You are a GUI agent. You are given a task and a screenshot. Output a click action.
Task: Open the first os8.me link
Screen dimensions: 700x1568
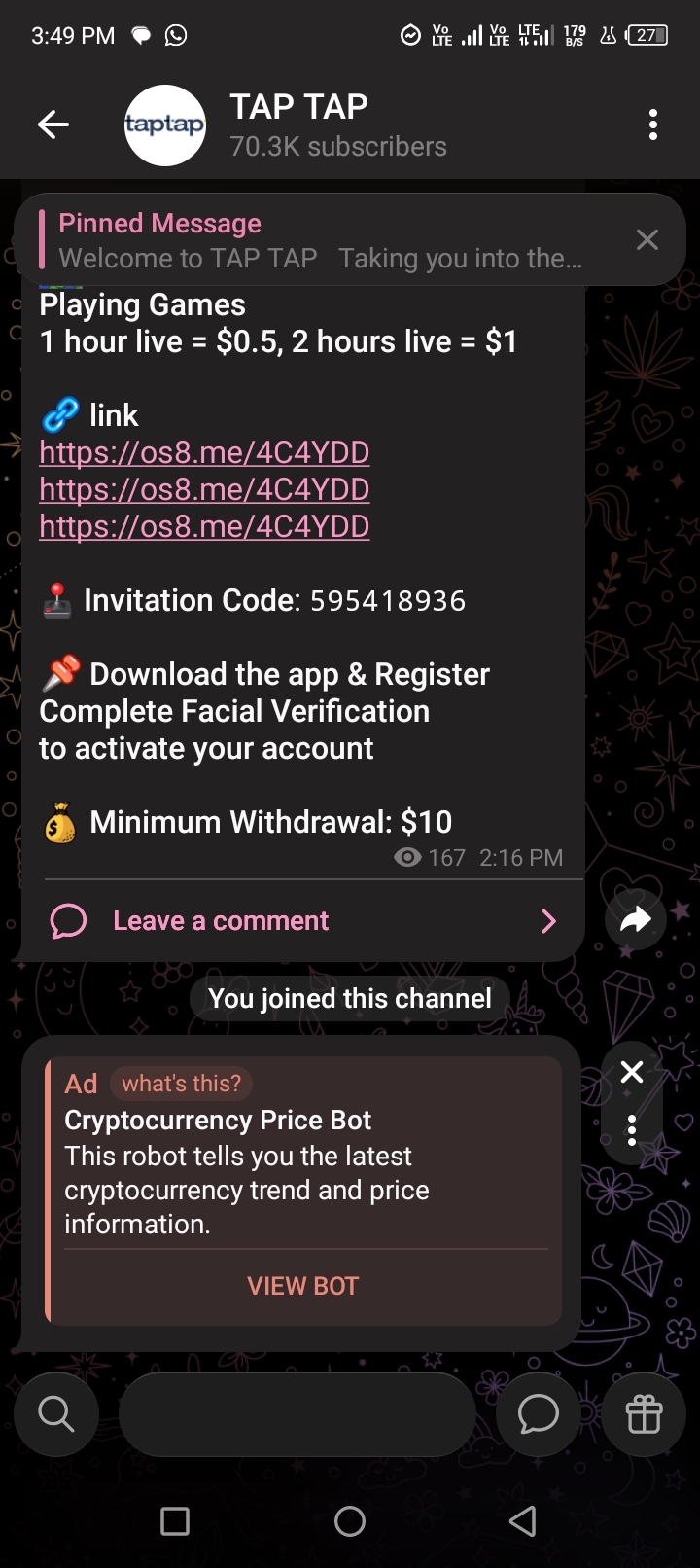click(204, 452)
